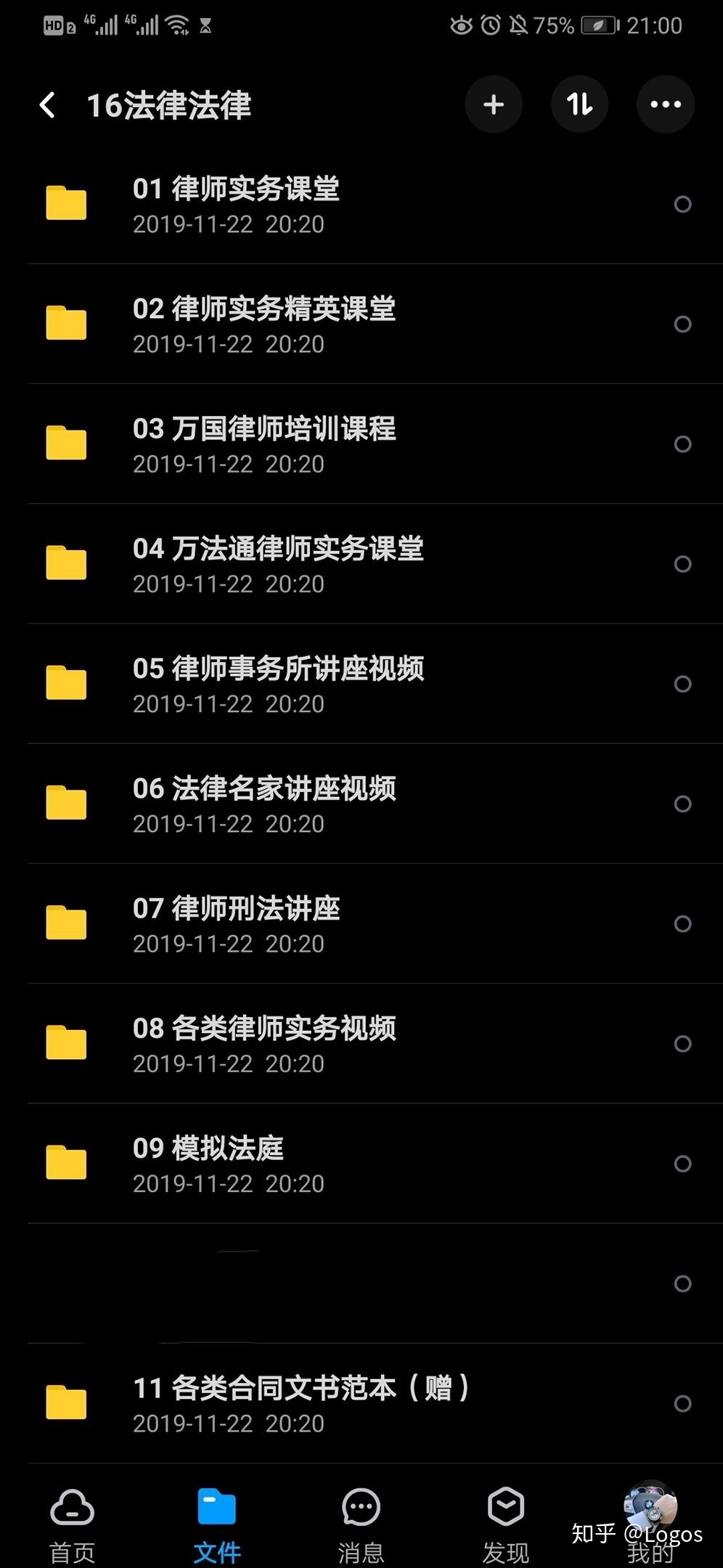This screenshot has width=723, height=1568.
Task: Open the three-dot overflow menu
Action: coord(666,105)
